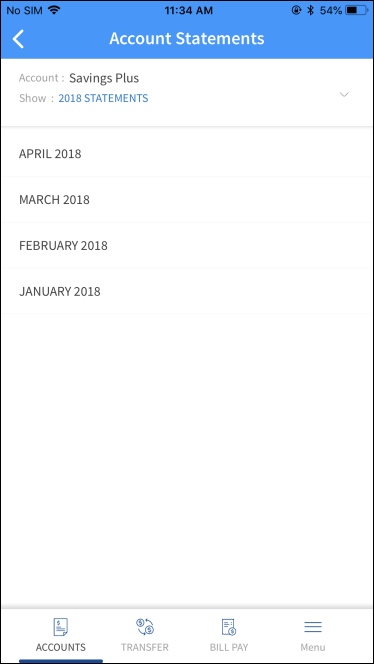Open the March 2018 statement
The image size is (374, 664).
187,199
